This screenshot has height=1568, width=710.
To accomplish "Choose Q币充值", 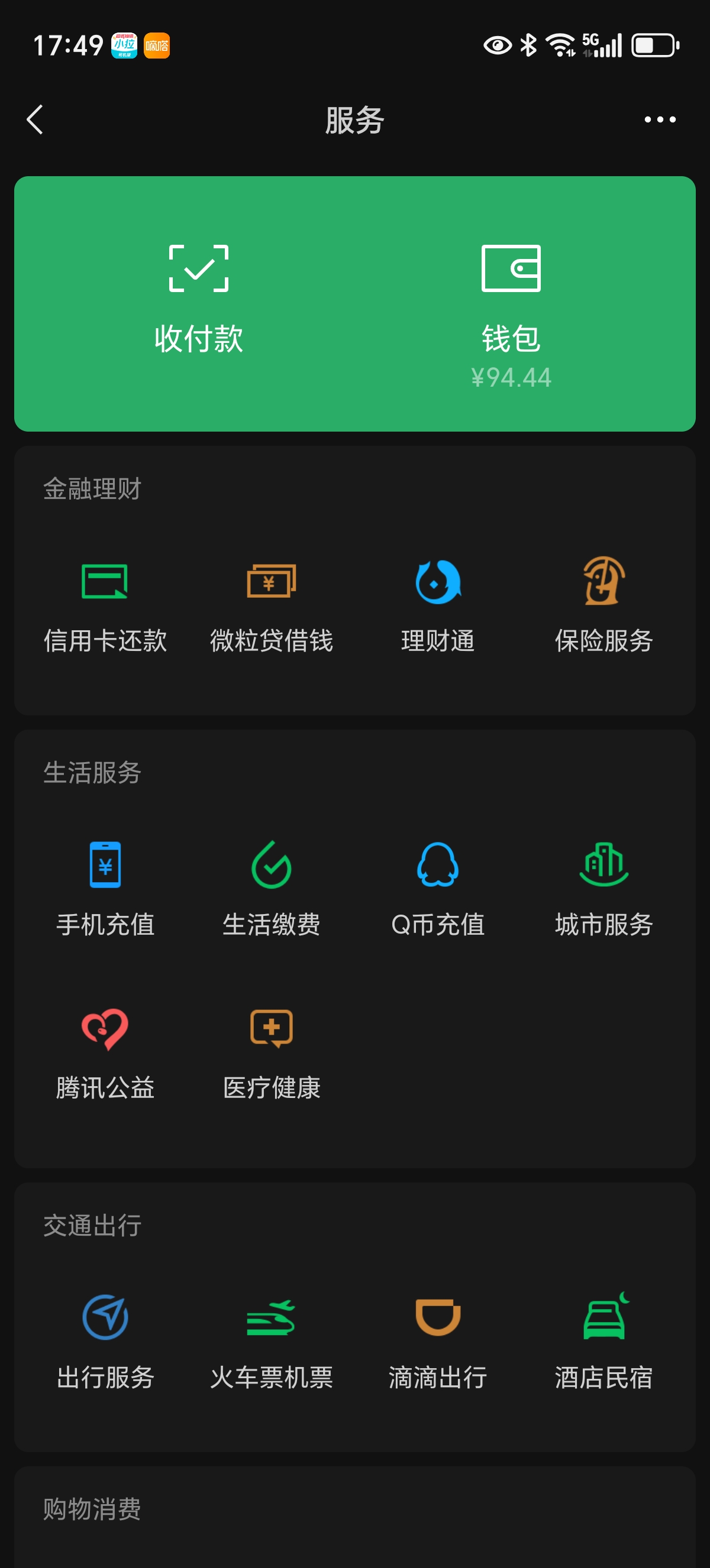I will point(438,890).
